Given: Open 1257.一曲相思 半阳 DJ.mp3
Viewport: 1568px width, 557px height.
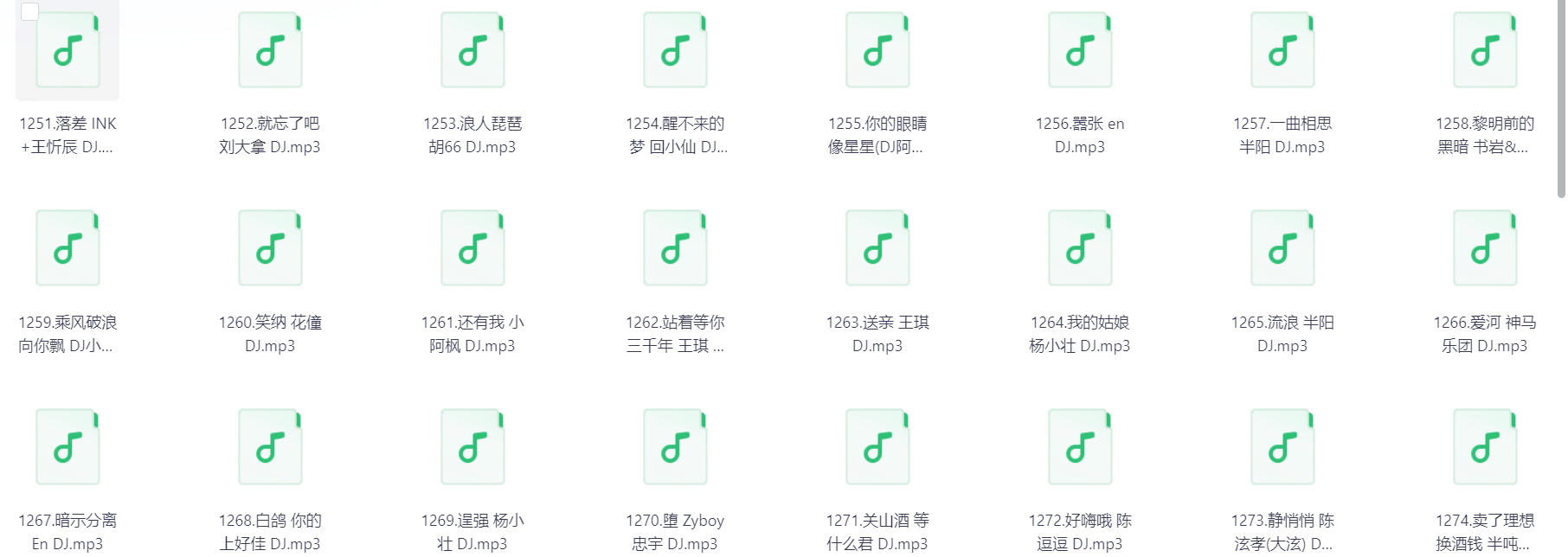Looking at the screenshot, I should pos(1282,51).
